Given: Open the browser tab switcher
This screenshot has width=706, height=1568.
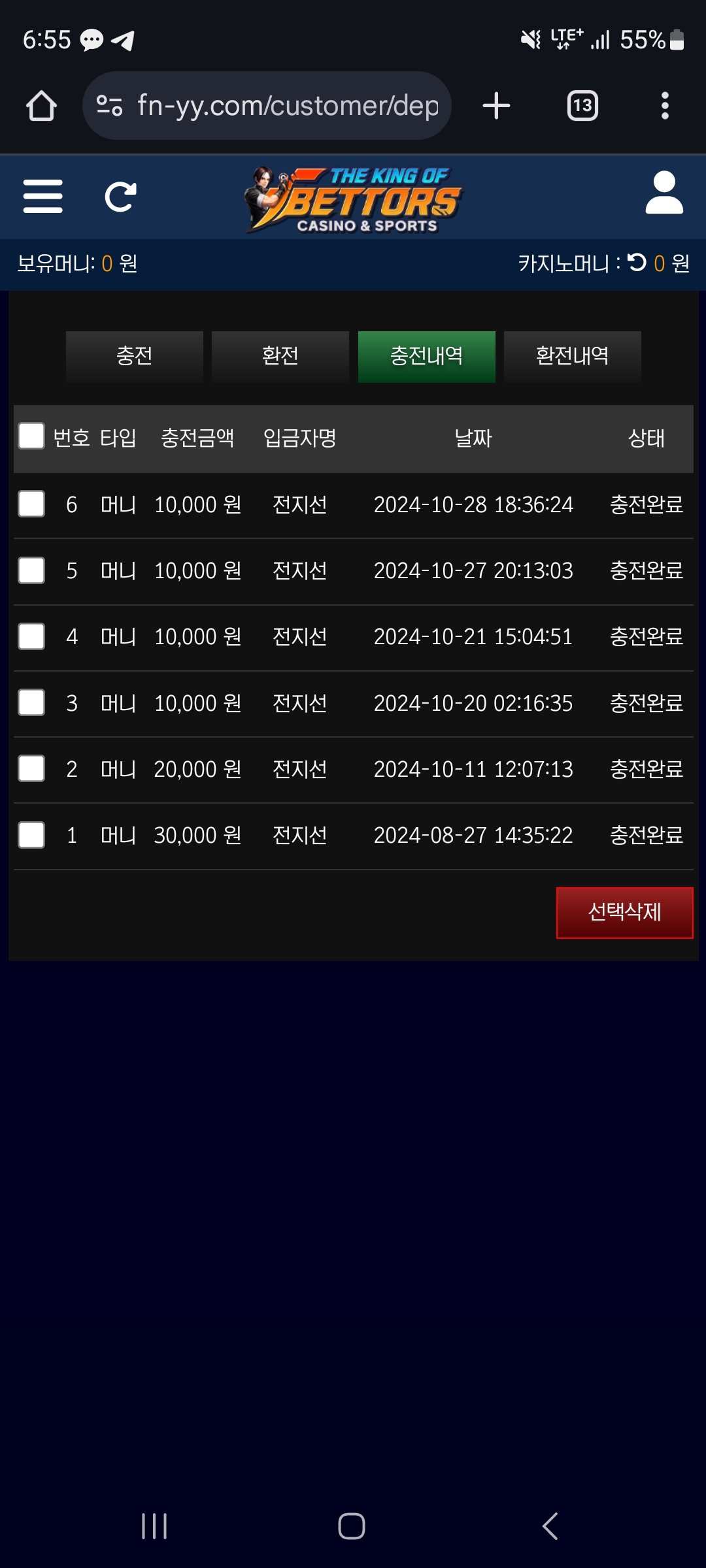Looking at the screenshot, I should point(582,106).
